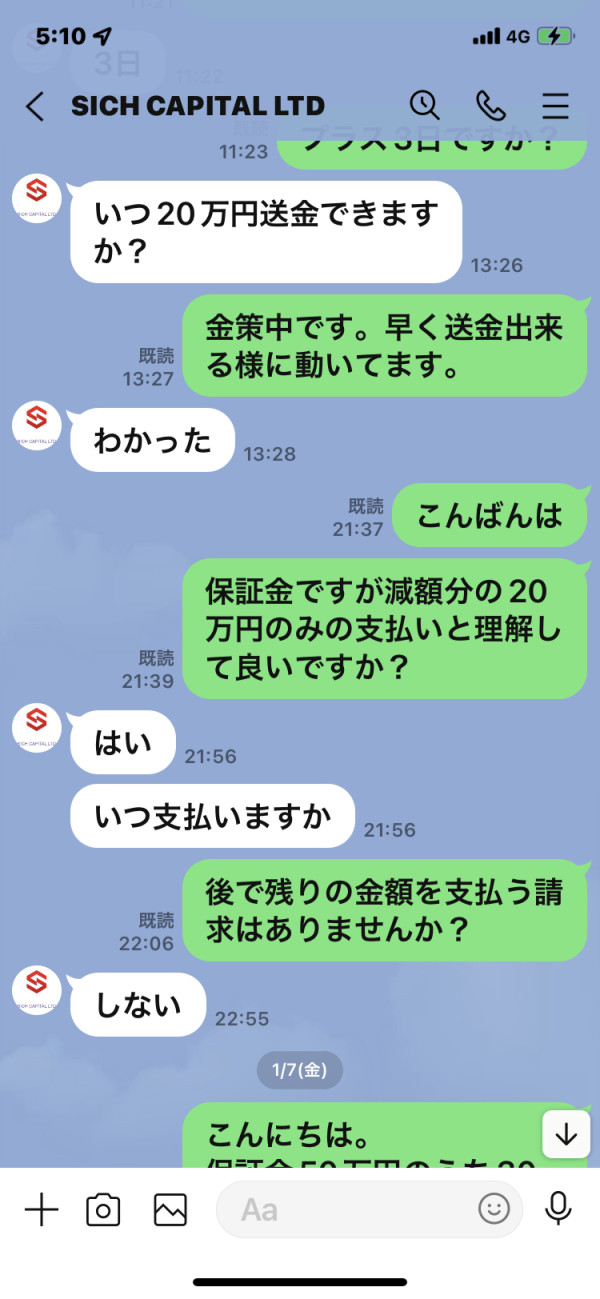
Task: Open sender avatar beside いつ20万円送金できますか
Action: (37, 199)
